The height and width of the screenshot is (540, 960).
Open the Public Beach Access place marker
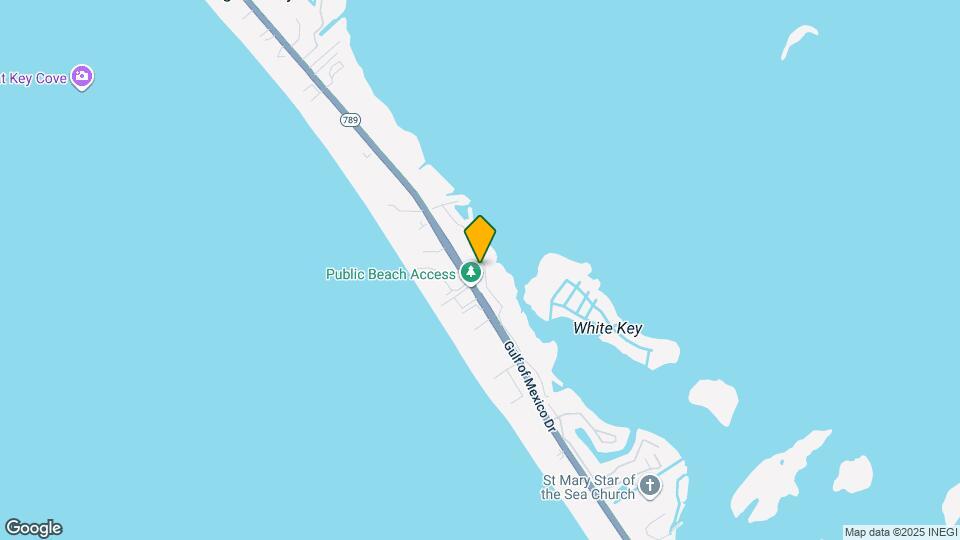pos(471,273)
